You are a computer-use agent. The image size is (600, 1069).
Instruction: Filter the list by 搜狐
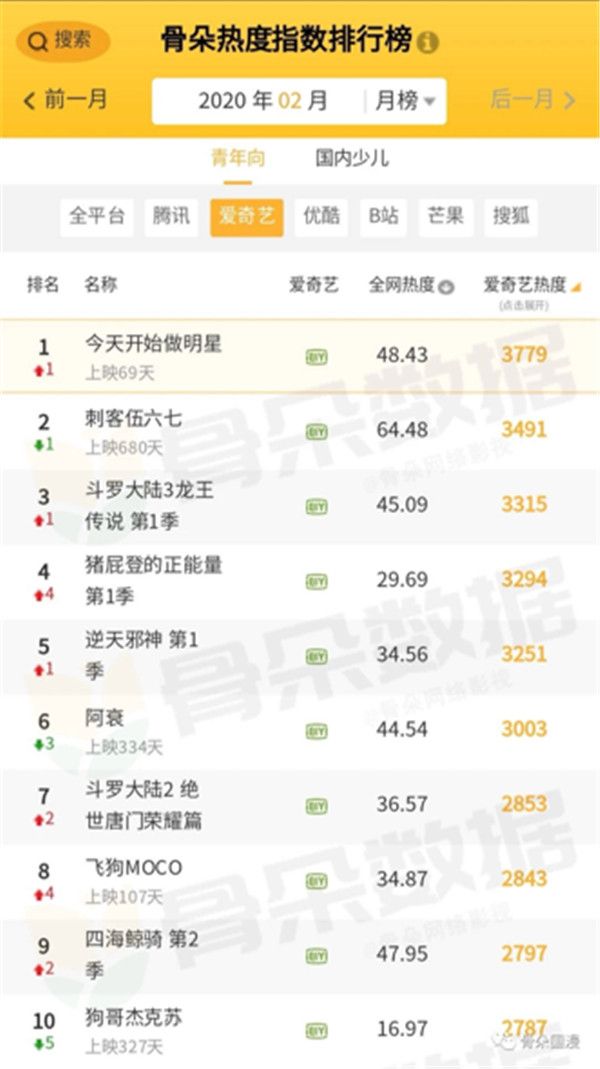(x=511, y=216)
